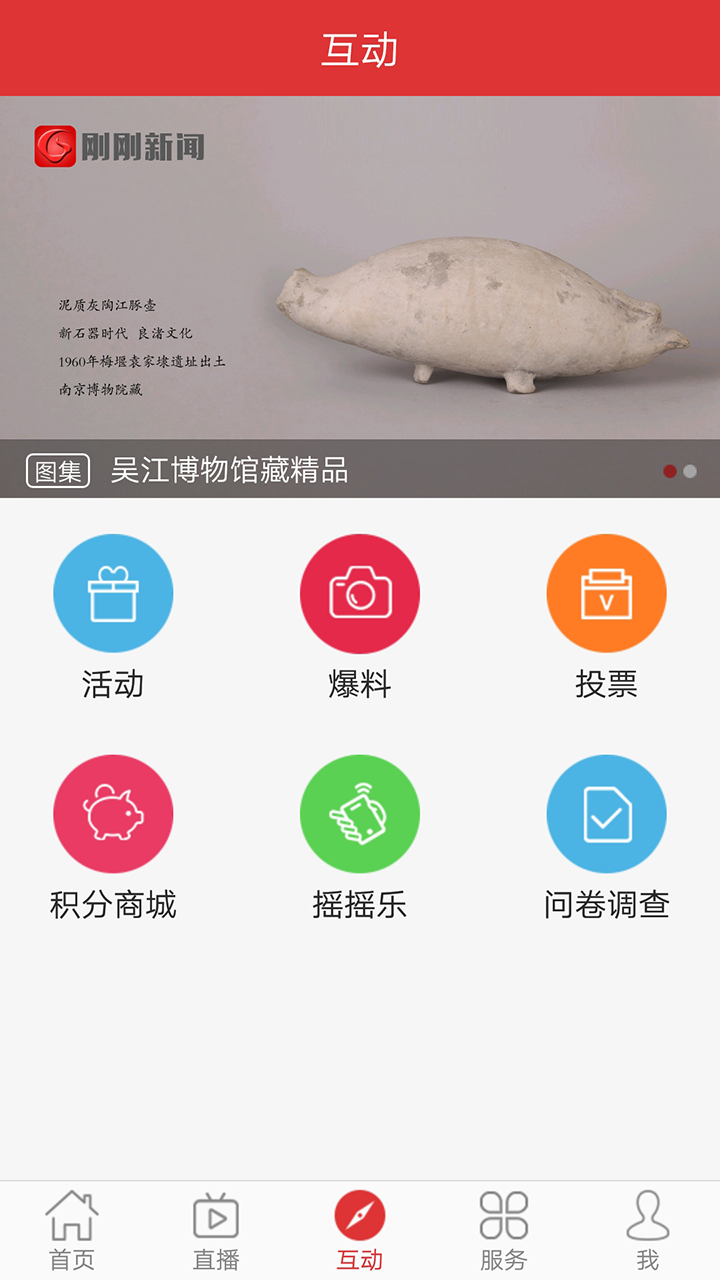
Task: Open the 我 profile icon
Action: (x=648, y=1215)
